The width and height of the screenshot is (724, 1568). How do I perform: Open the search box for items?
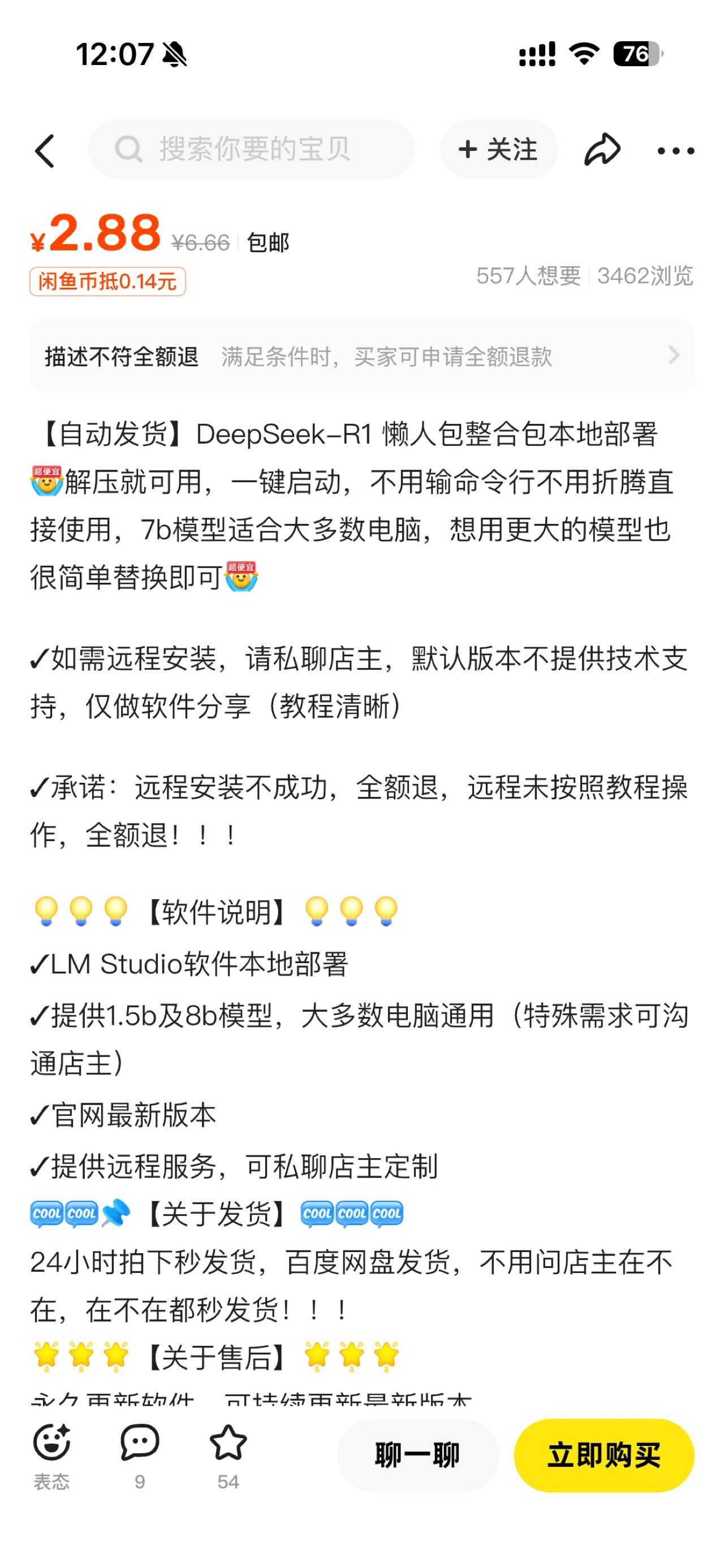pos(251,149)
